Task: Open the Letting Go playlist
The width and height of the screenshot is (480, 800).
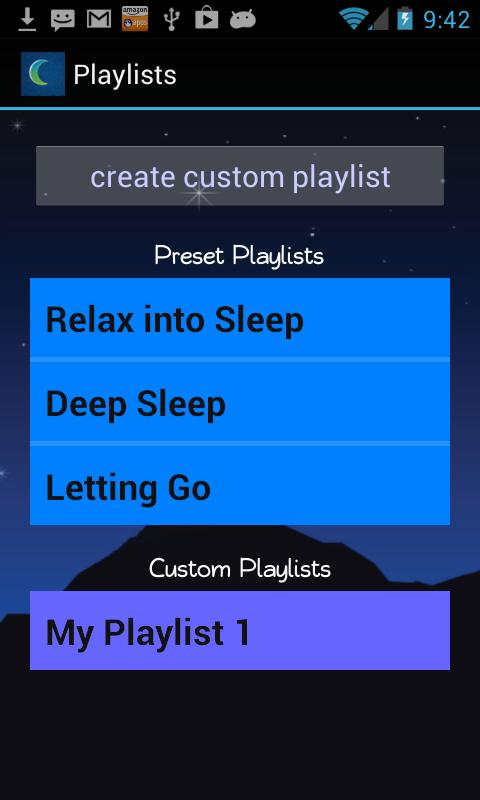Action: tap(240, 486)
